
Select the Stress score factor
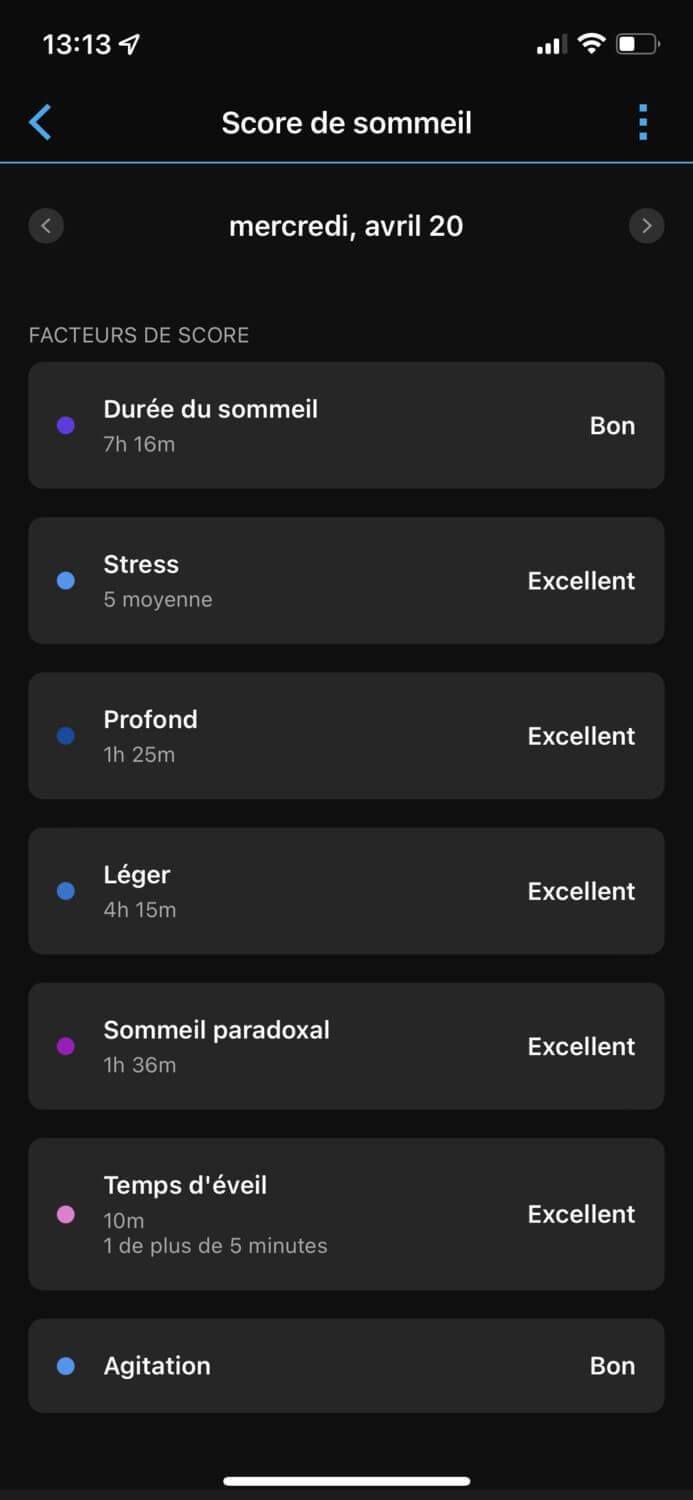pyautogui.click(x=346, y=581)
